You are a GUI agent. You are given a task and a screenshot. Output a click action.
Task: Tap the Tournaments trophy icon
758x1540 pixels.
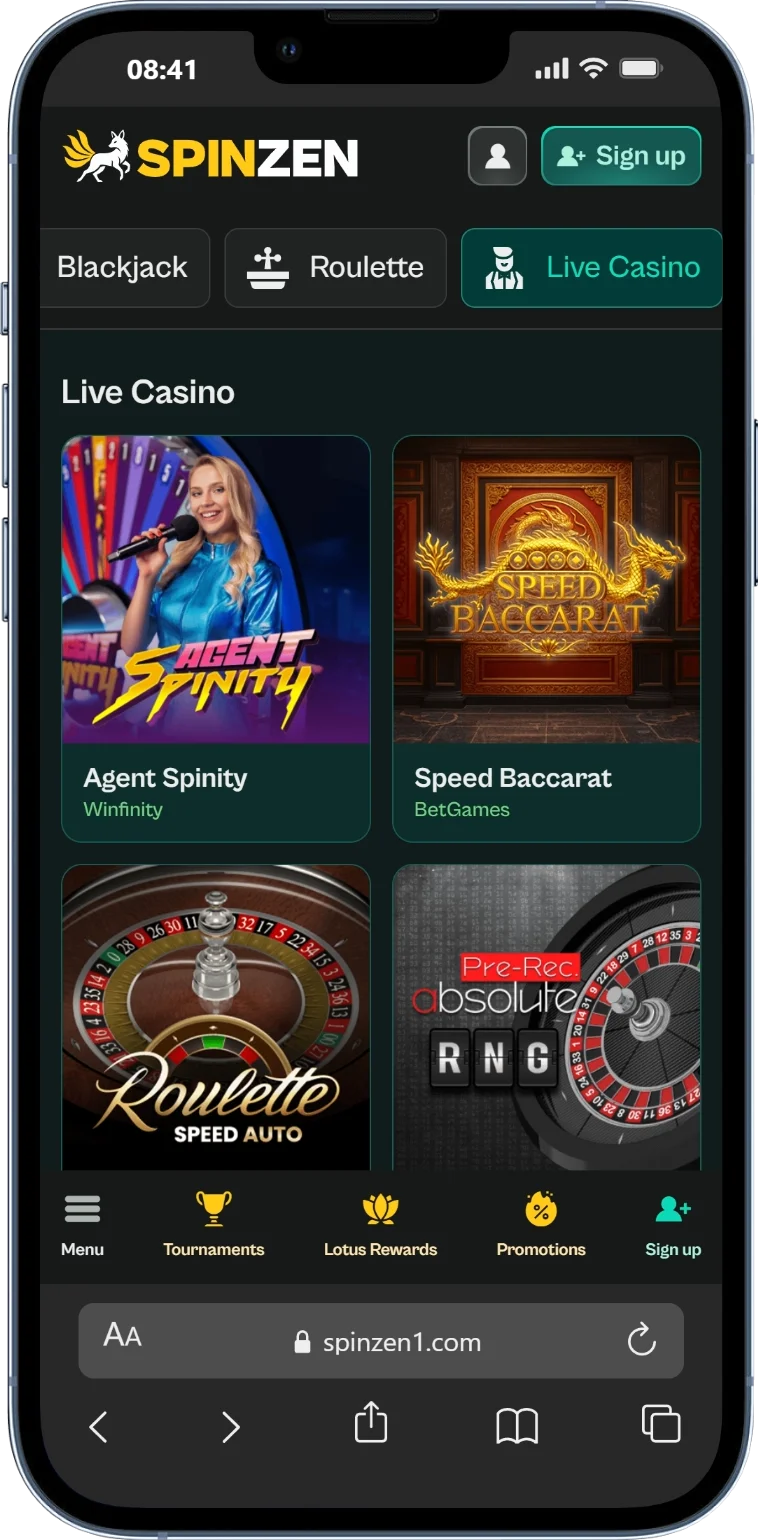pyautogui.click(x=215, y=1208)
